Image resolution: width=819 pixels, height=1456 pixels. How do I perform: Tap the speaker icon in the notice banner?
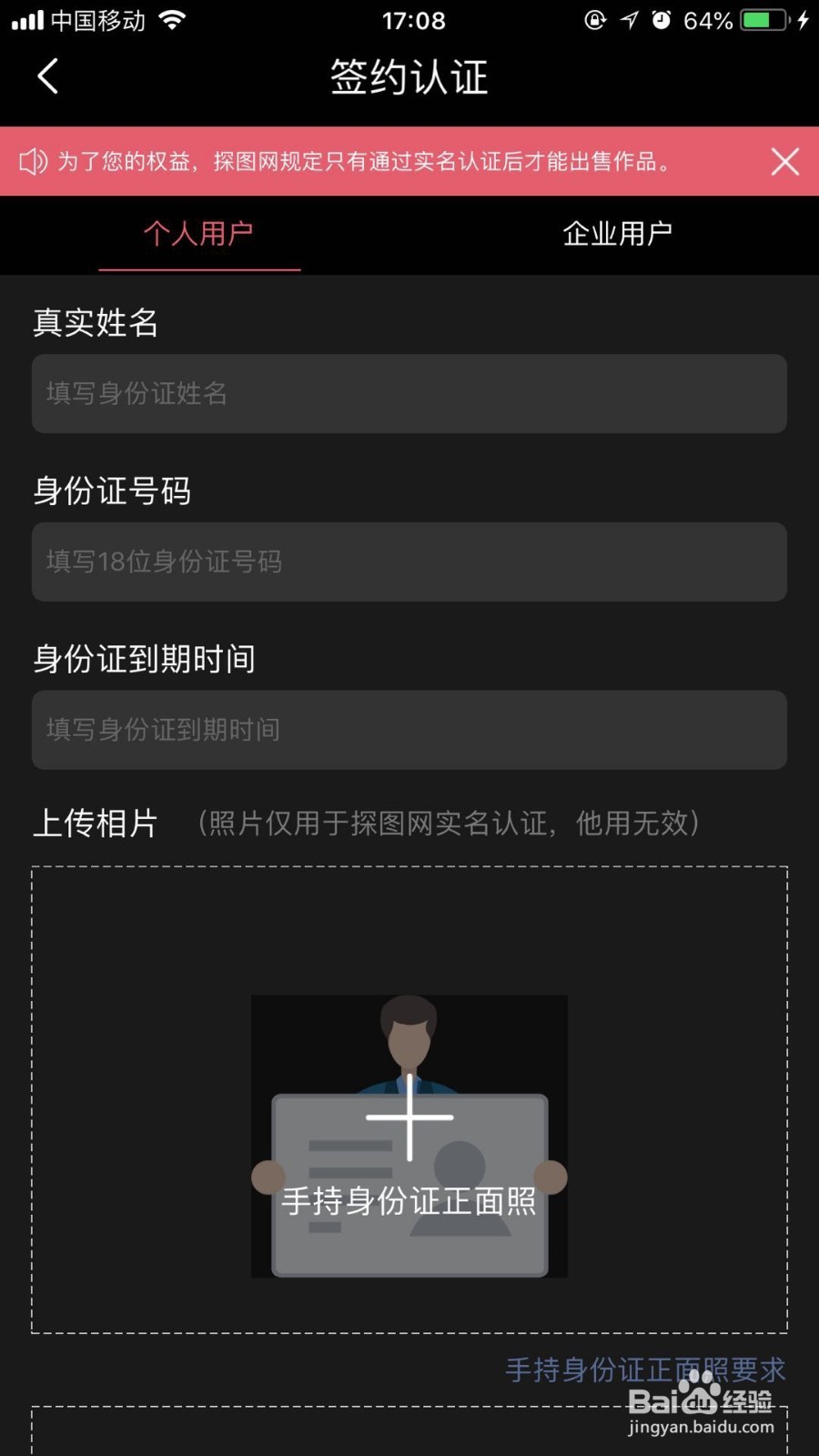tap(34, 161)
